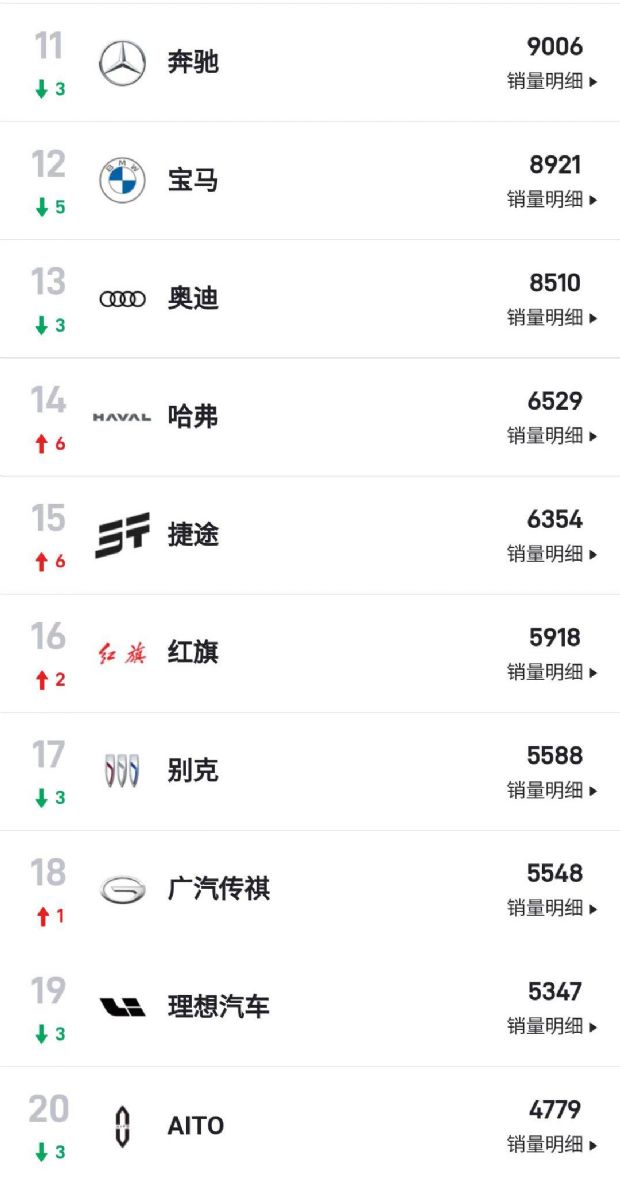Open 捷途 sales details link
Screen dimensions: 620x1178
552,554
